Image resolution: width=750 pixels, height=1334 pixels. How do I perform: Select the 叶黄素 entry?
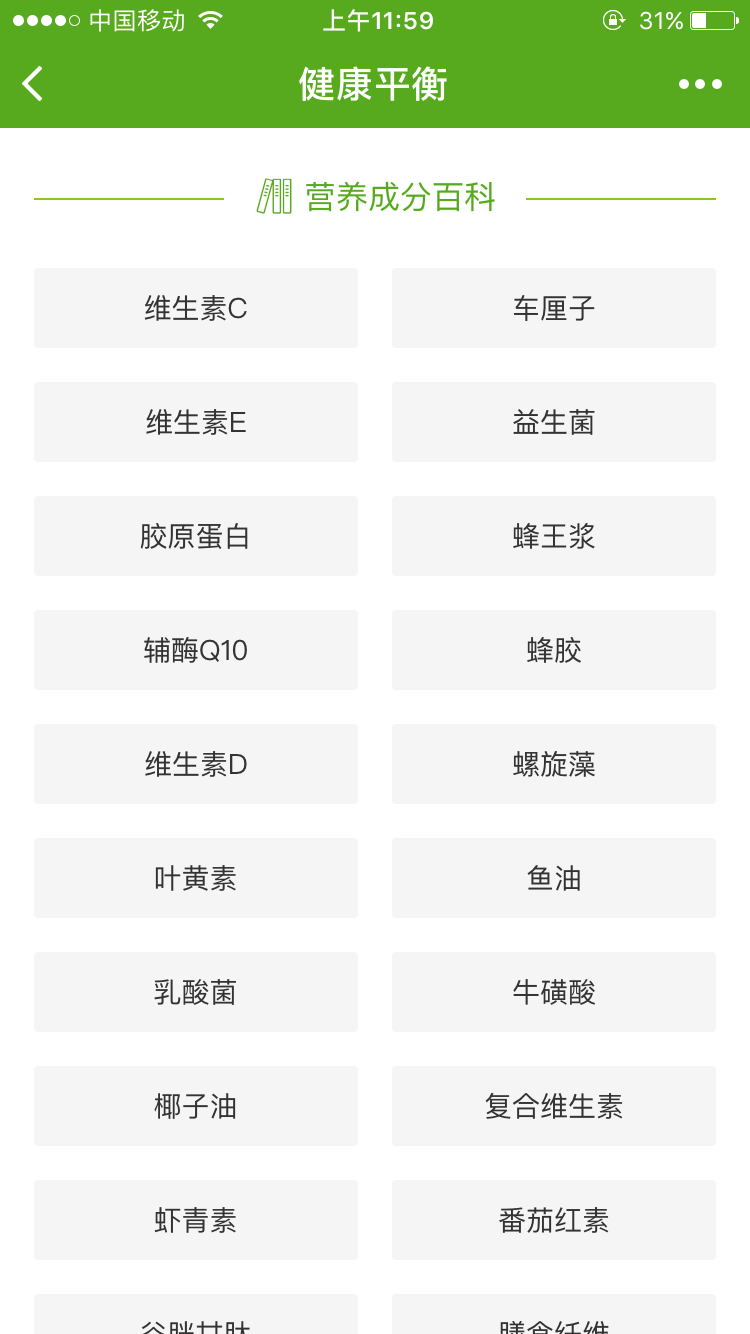tap(196, 878)
